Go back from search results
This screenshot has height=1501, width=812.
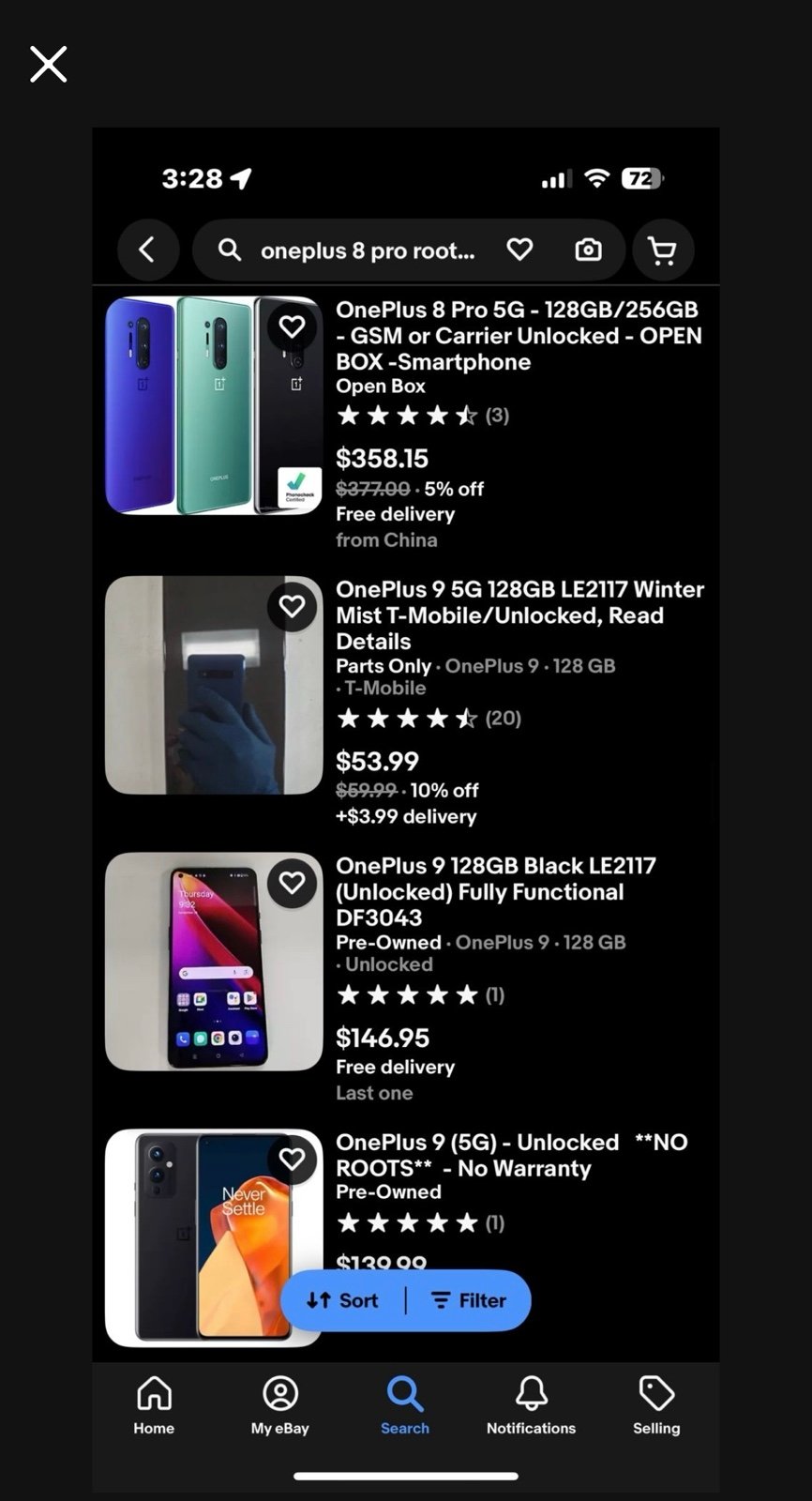tap(148, 250)
